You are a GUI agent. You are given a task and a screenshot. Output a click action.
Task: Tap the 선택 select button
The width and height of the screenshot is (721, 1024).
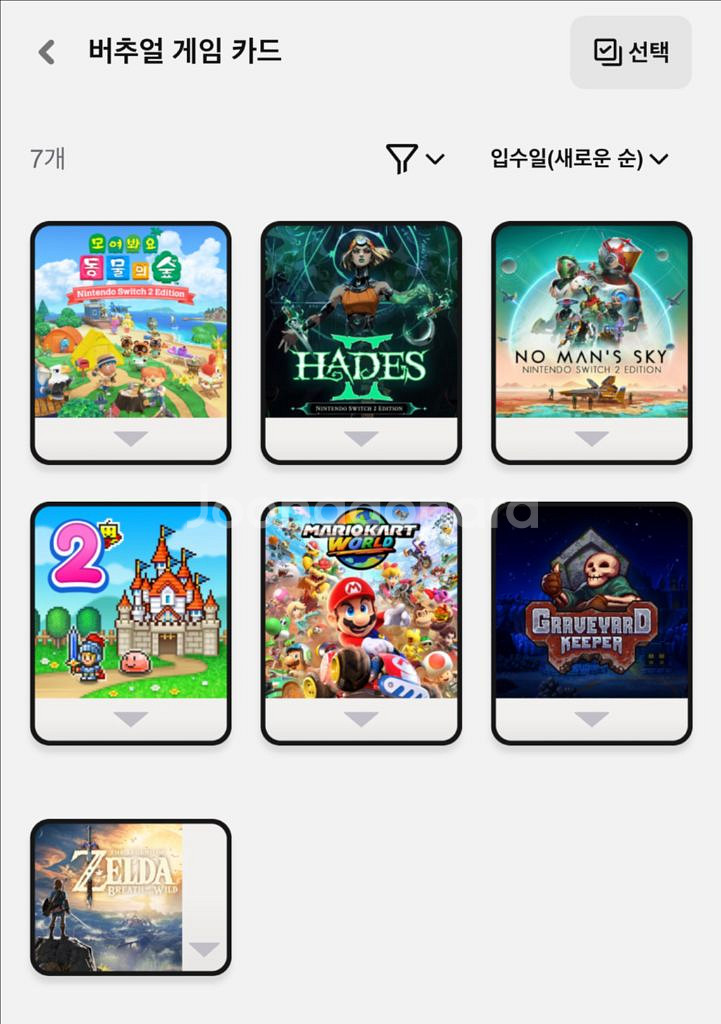pyautogui.click(x=631, y=52)
